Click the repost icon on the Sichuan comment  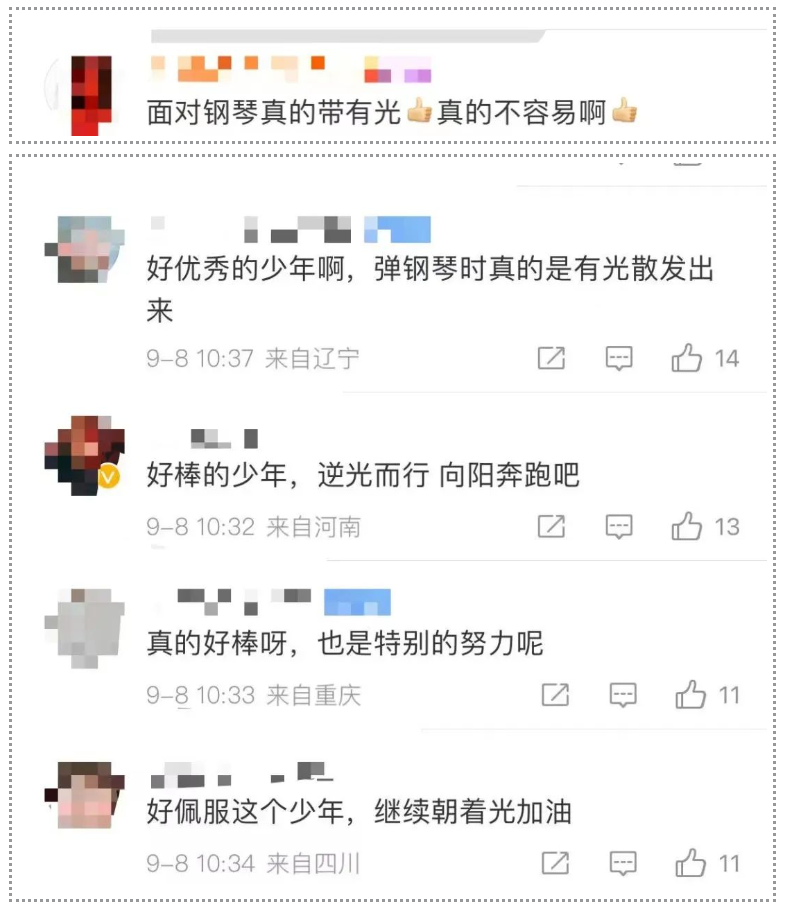tap(554, 862)
